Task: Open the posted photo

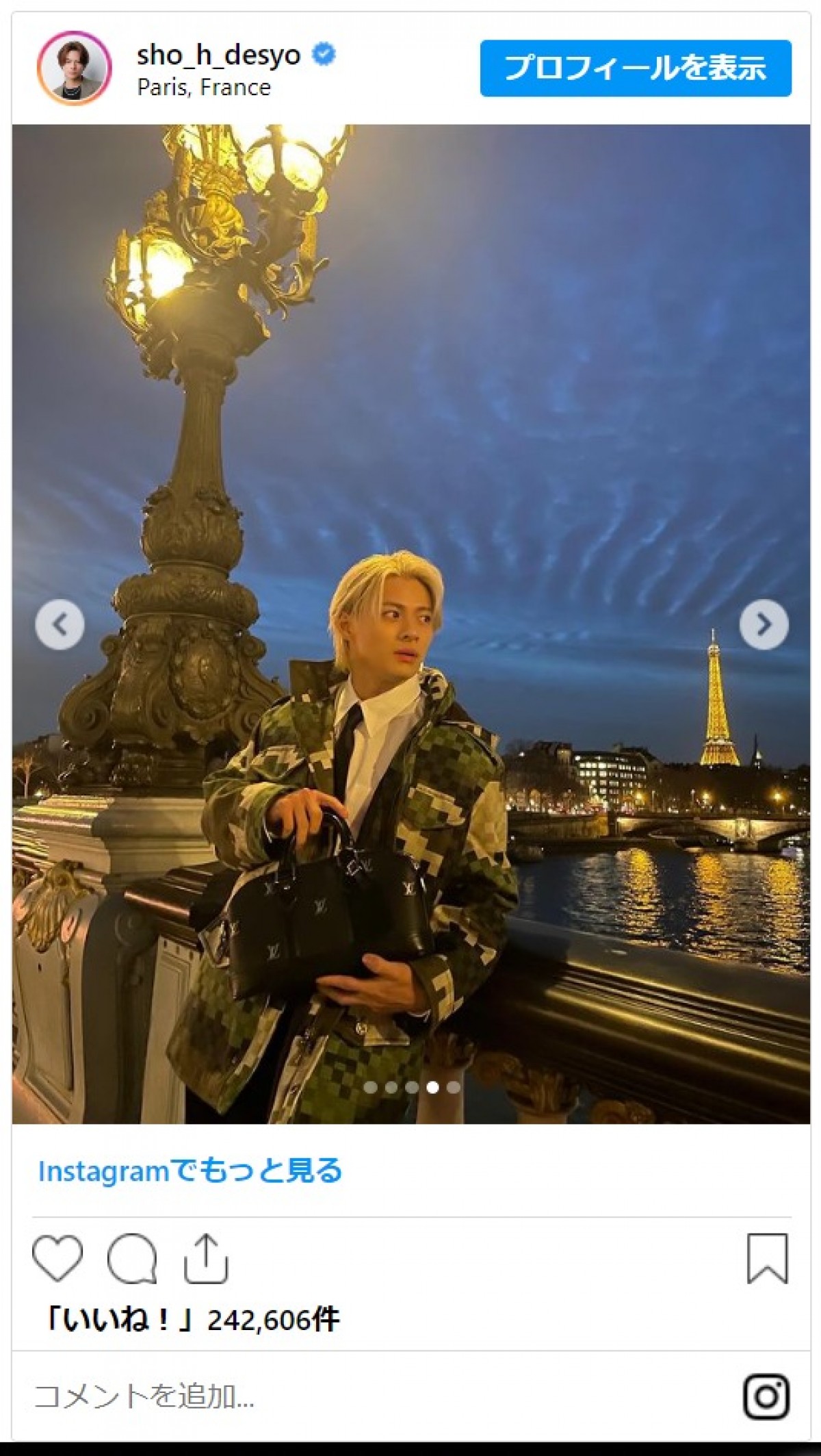Action: [410, 479]
